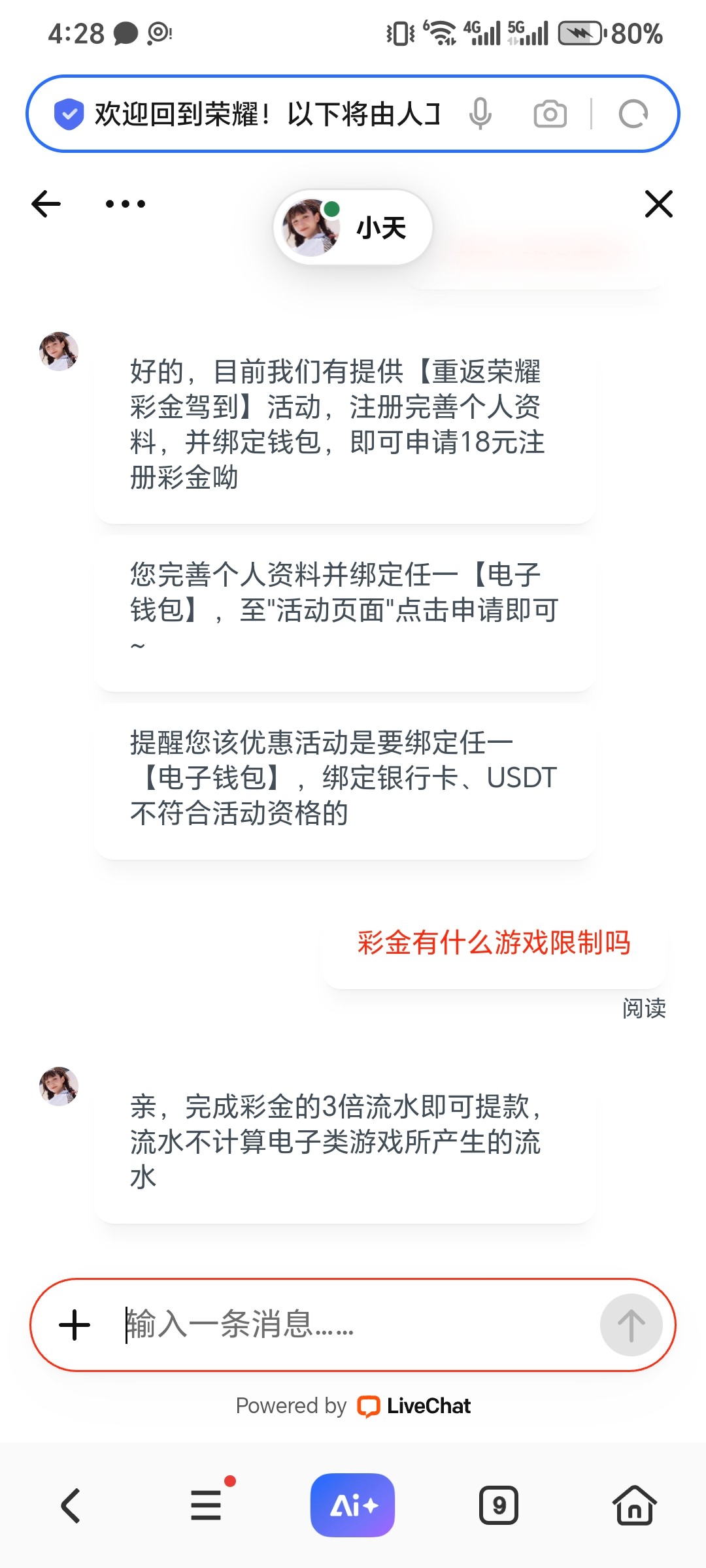Screen dimensions: 706x1568
Task: Open camera search in address bar
Action: pos(550,114)
